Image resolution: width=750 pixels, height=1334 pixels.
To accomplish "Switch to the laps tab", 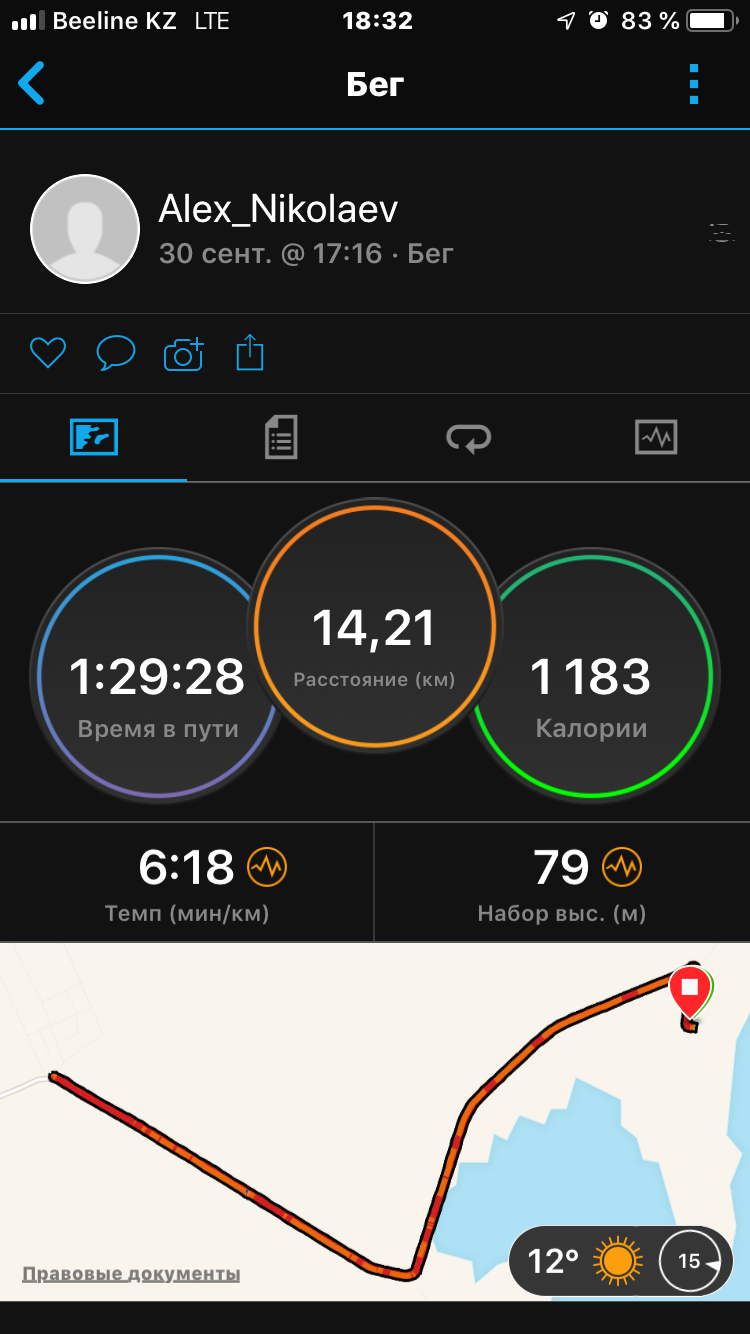I will (468, 437).
